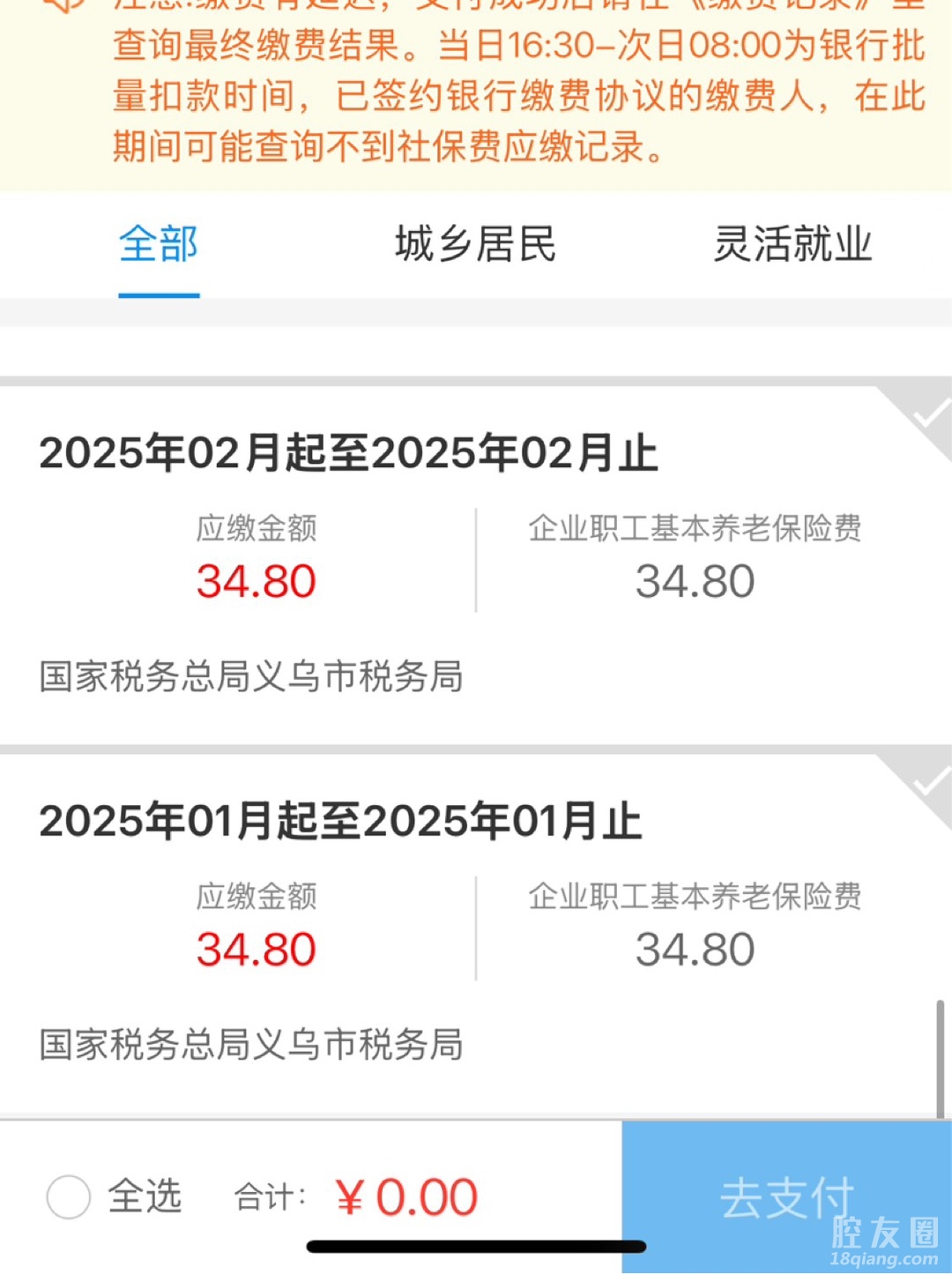This screenshot has height=1274, width=952.
Task: Switch to the 全部 tab
Action: coord(159,244)
